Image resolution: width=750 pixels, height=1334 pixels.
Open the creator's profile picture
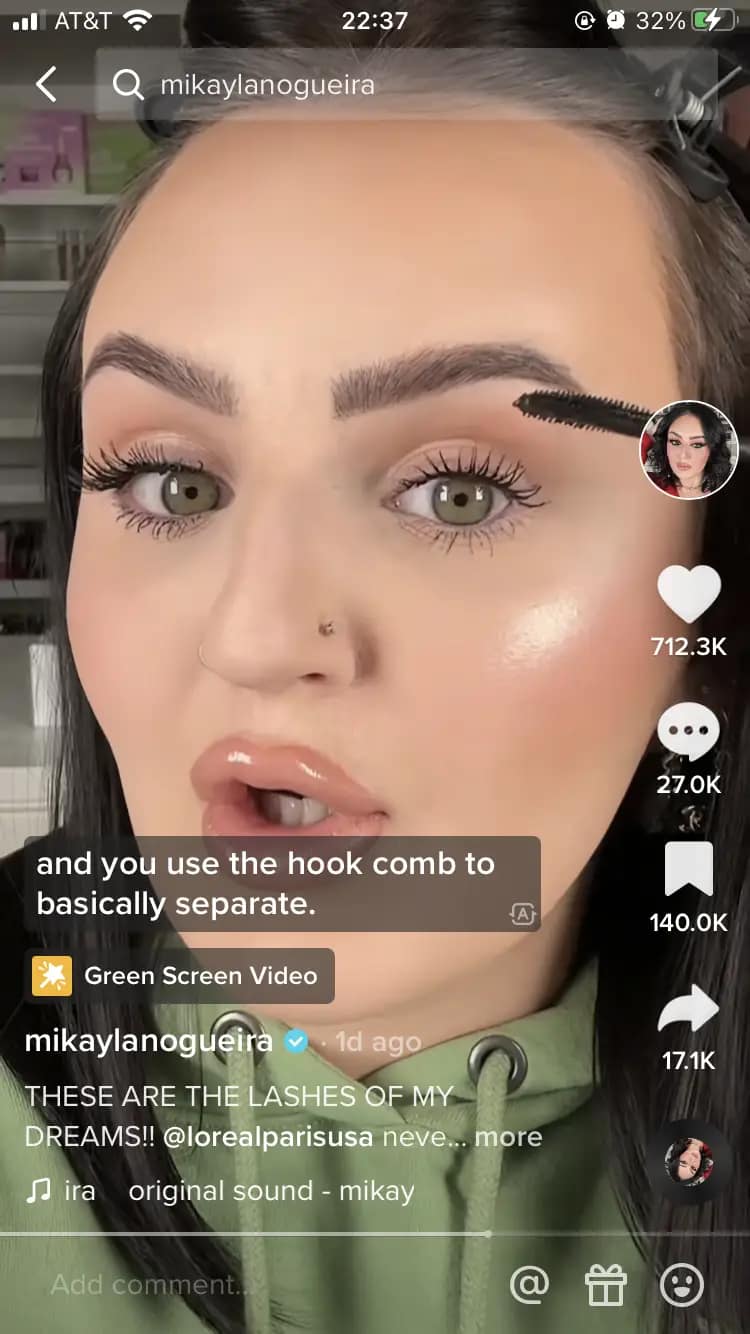[x=689, y=450]
